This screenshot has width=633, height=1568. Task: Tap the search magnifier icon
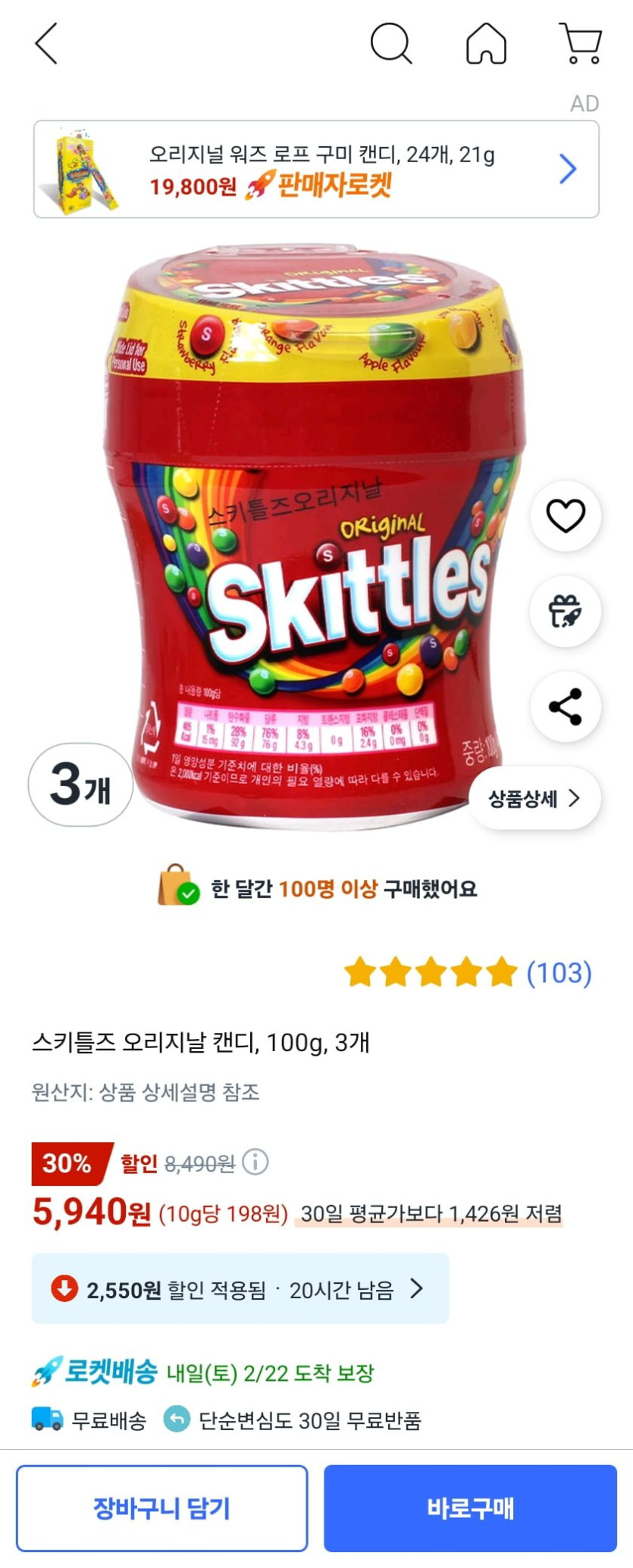pos(391,43)
